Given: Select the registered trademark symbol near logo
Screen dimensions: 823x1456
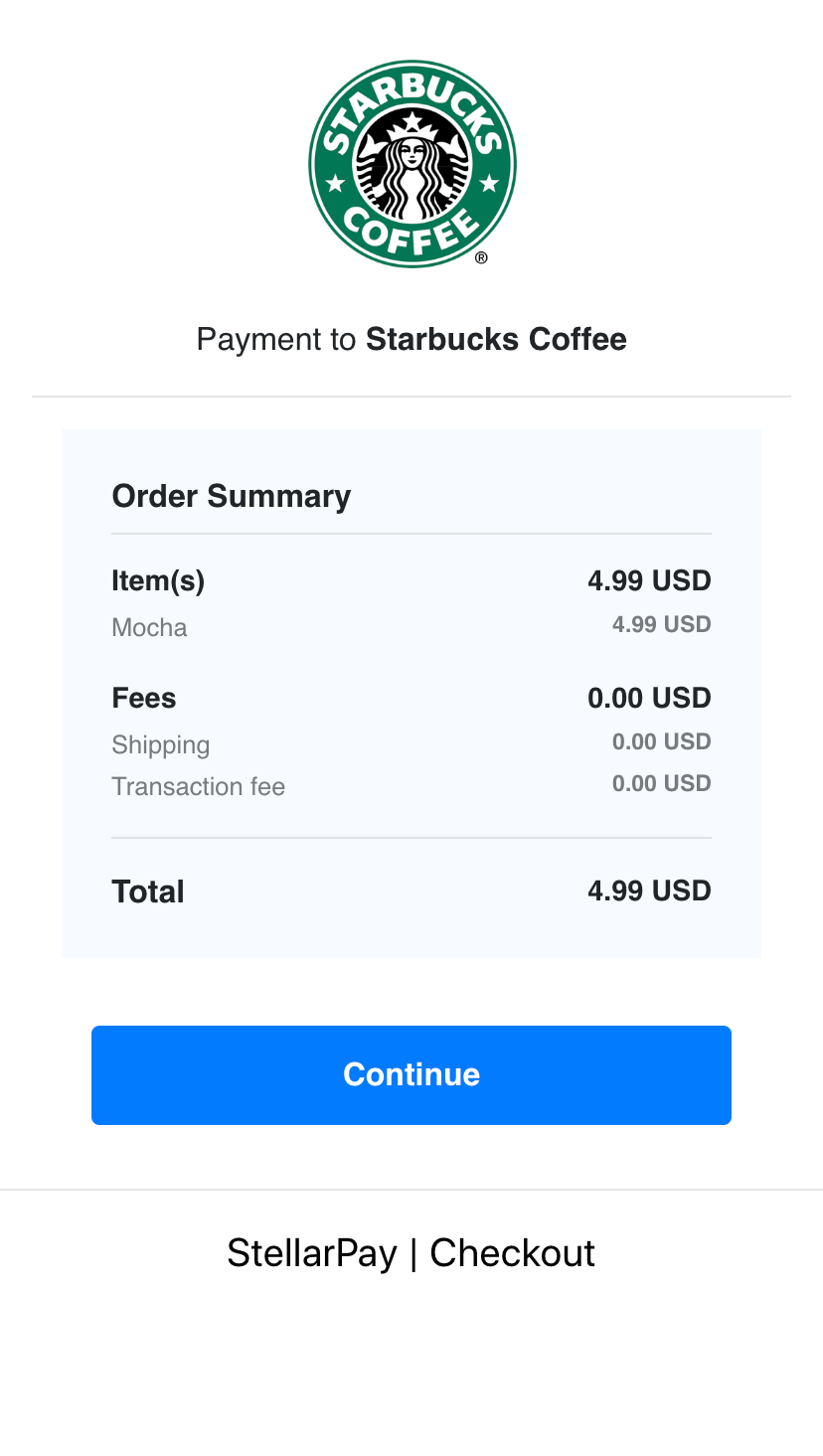Looking at the screenshot, I should click(481, 256).
